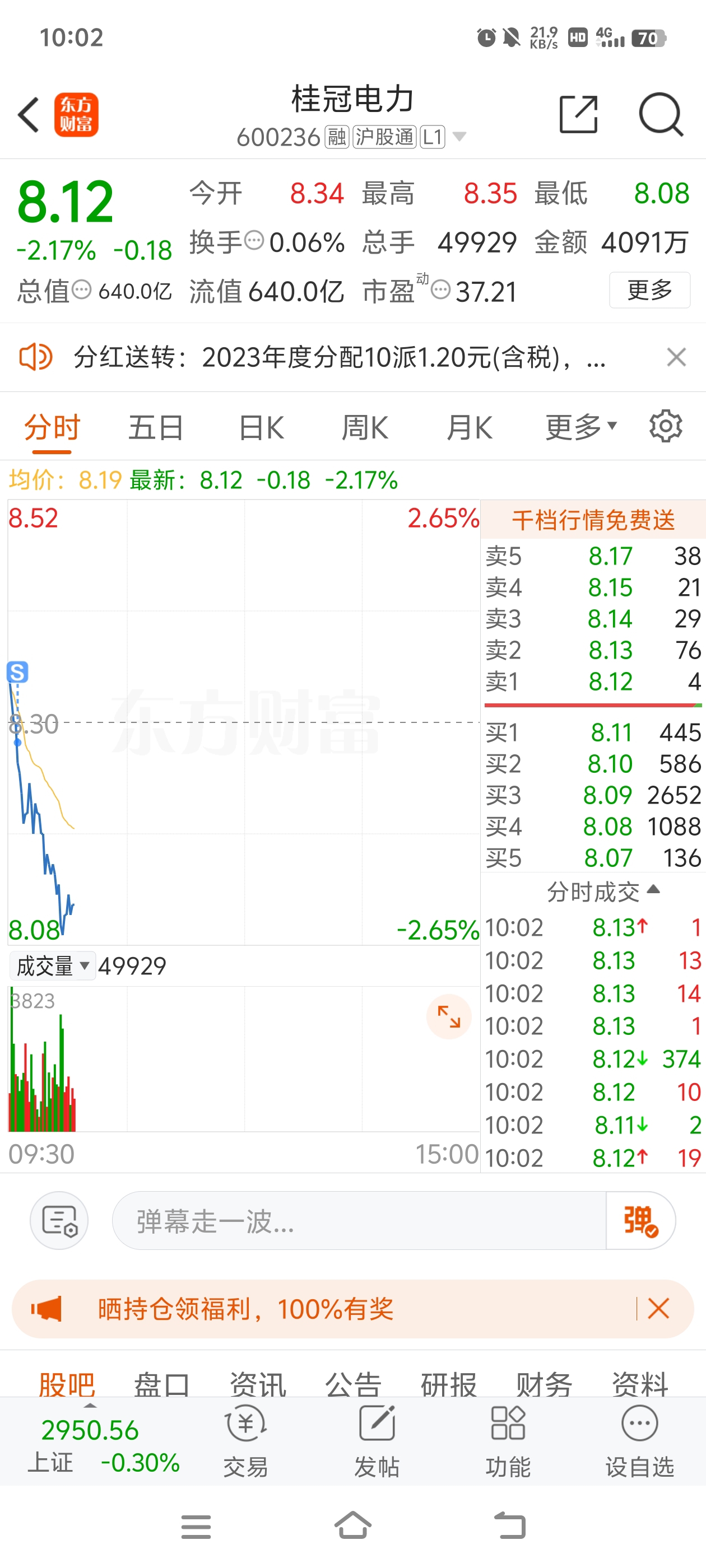Viewport: 706px width, 1568px height.
Task: Select the 周K chart tab
Action: [x=364, y=427]
